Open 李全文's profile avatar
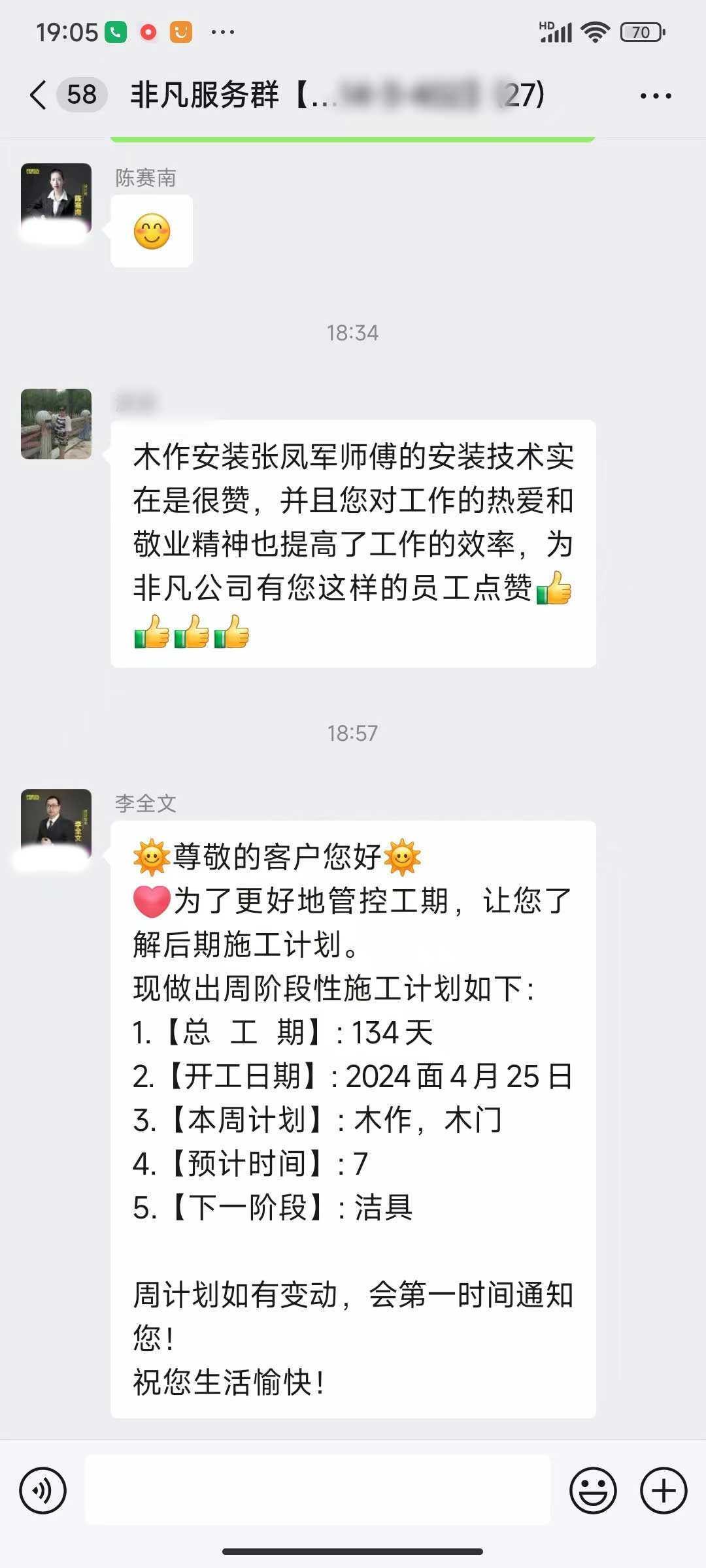The image size is (706, 1568). pos(56,825)
